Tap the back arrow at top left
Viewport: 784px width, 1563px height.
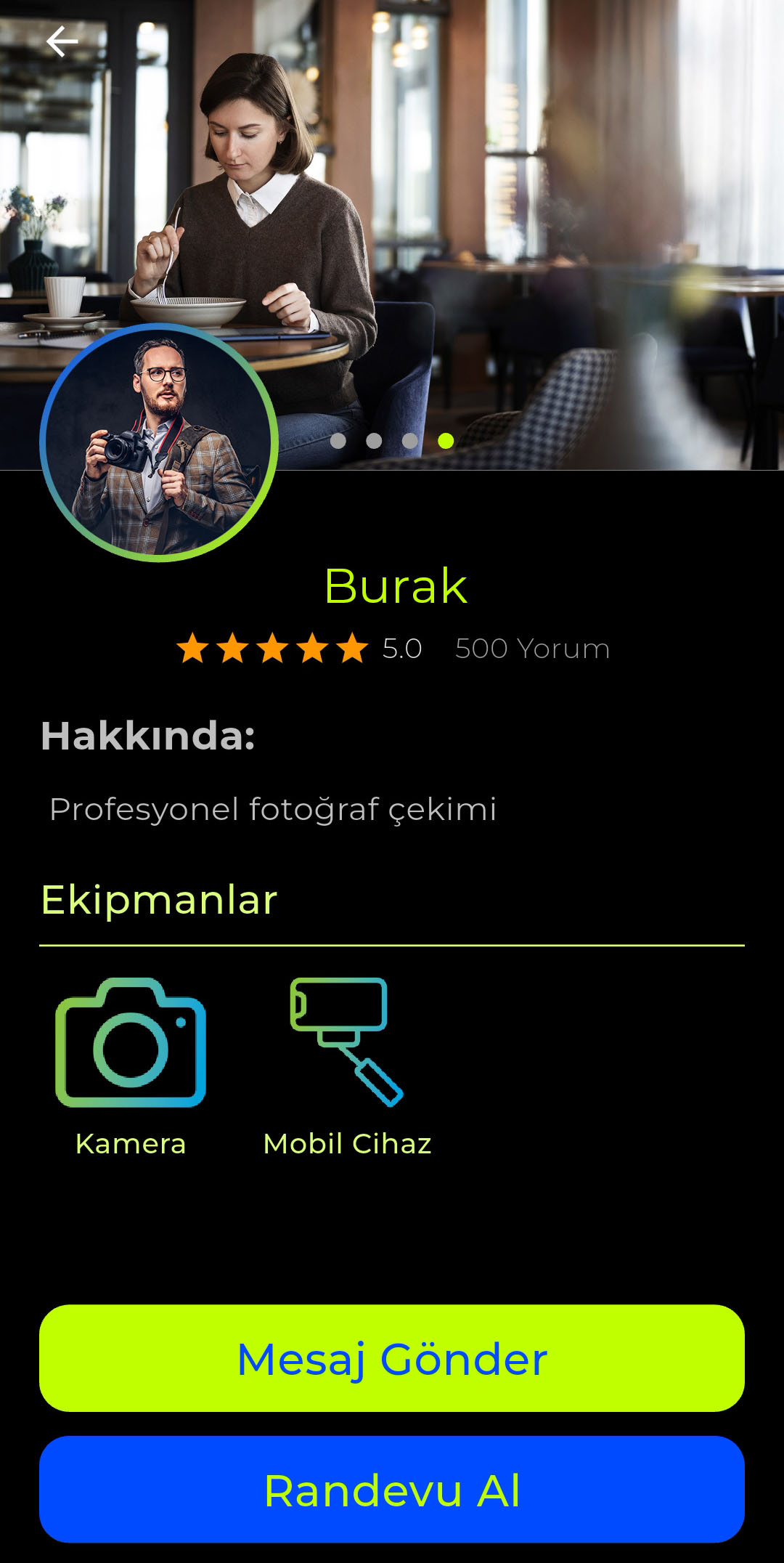coord(64,40)
